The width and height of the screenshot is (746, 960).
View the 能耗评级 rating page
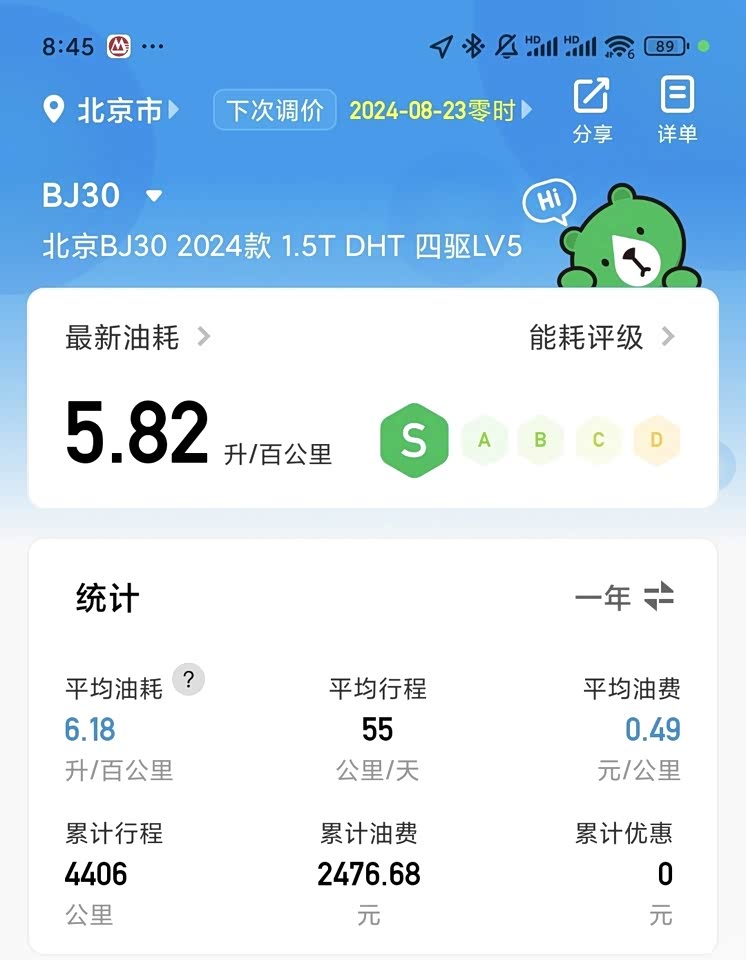pos(602,338)
